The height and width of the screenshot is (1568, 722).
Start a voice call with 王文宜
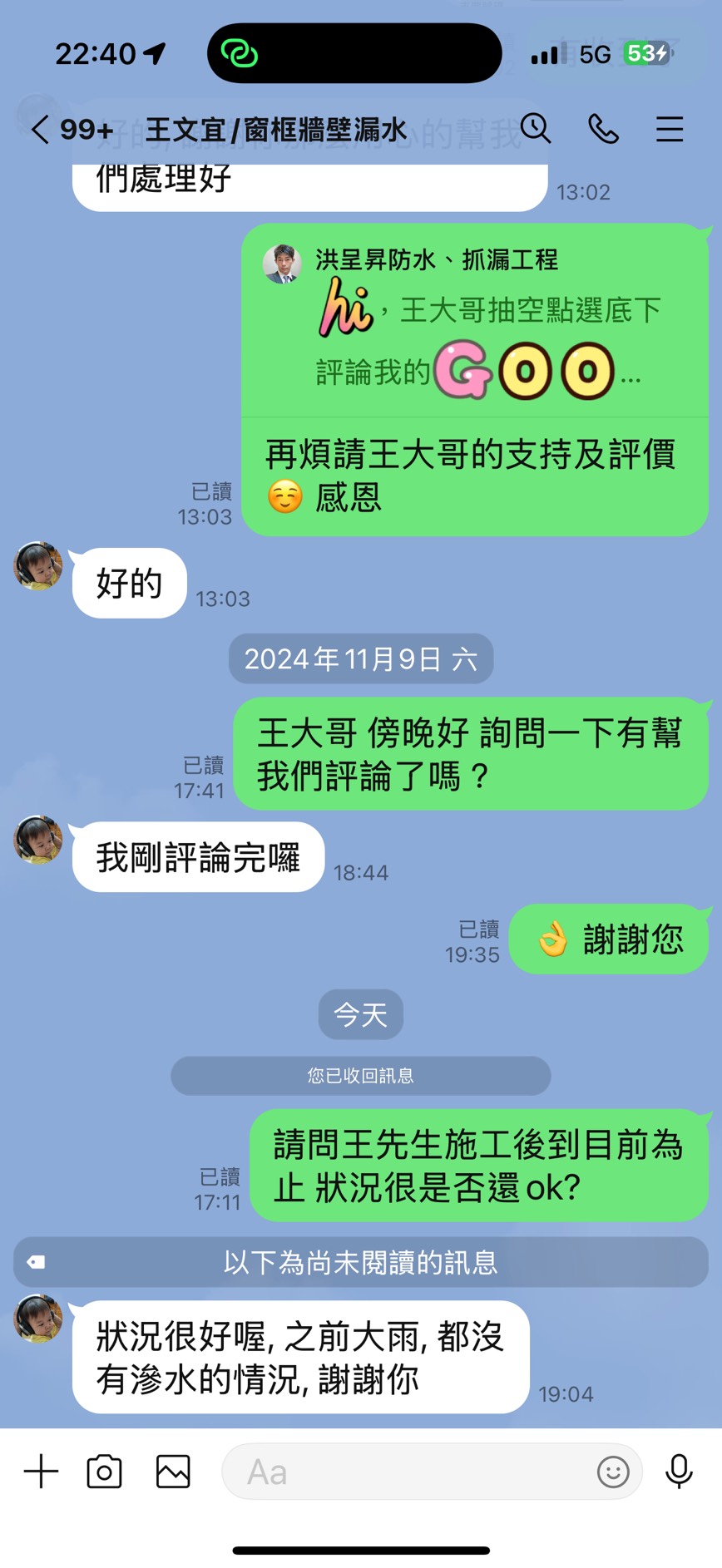603,129
